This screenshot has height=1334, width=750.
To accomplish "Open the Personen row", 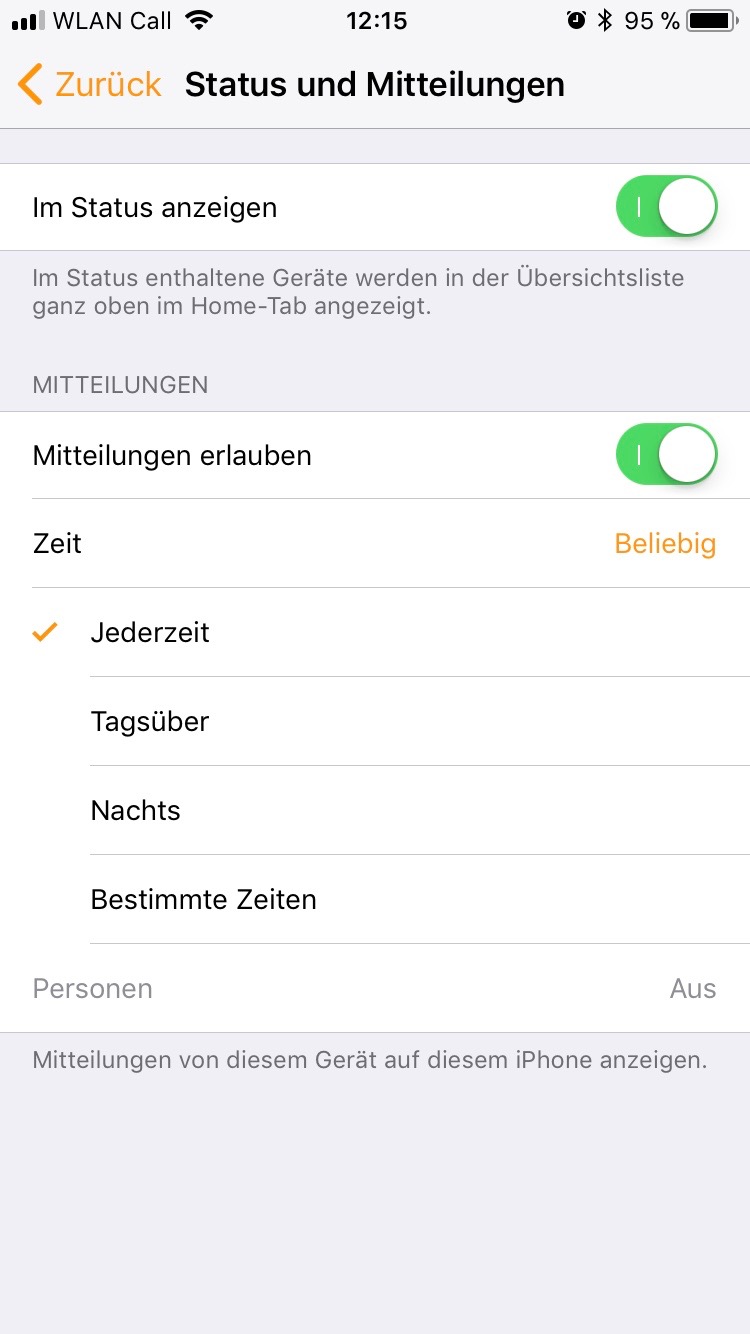I will pyautogui.click(x=375, y=989).
